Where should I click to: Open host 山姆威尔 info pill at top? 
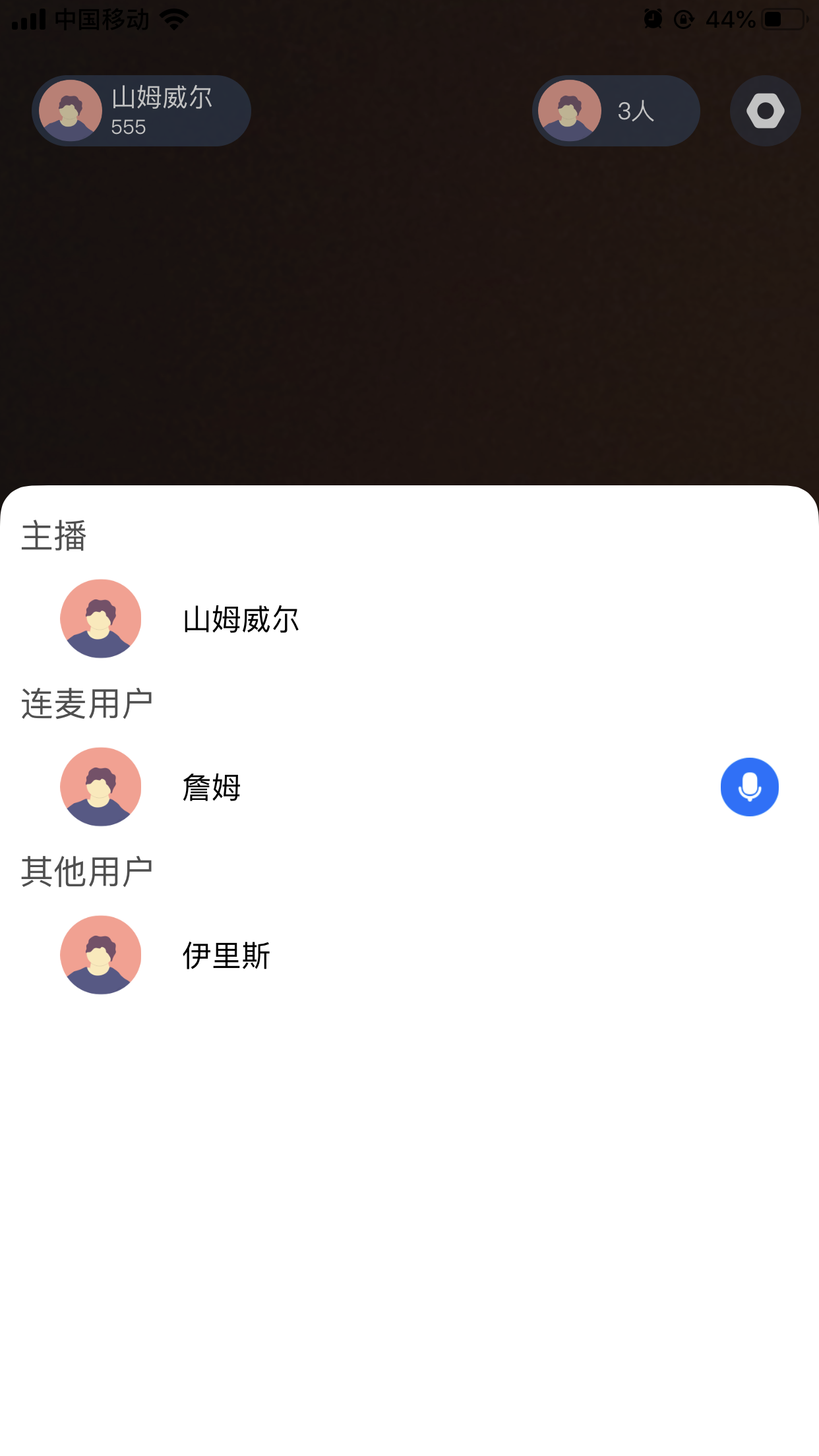(x=141, y=111)
